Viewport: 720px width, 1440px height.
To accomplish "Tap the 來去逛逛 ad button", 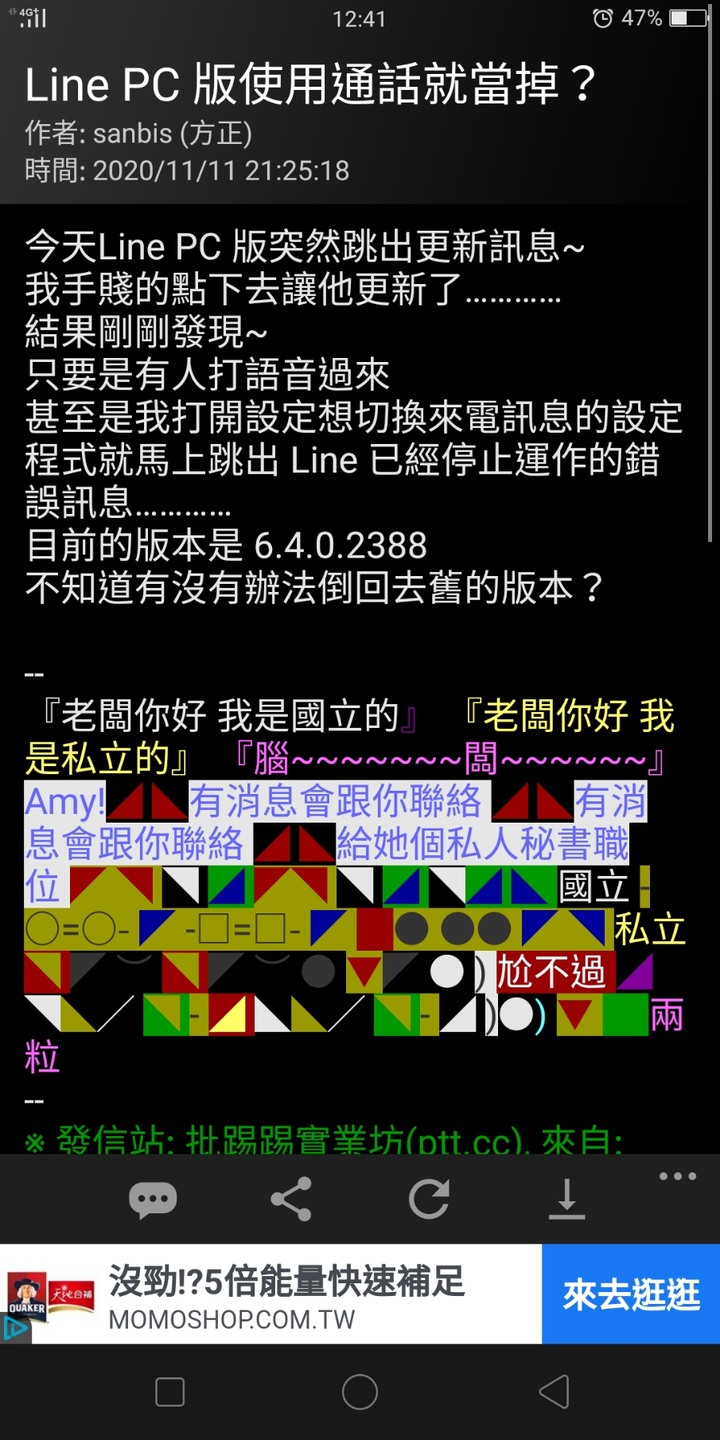I will click(x=630, y=1294).
